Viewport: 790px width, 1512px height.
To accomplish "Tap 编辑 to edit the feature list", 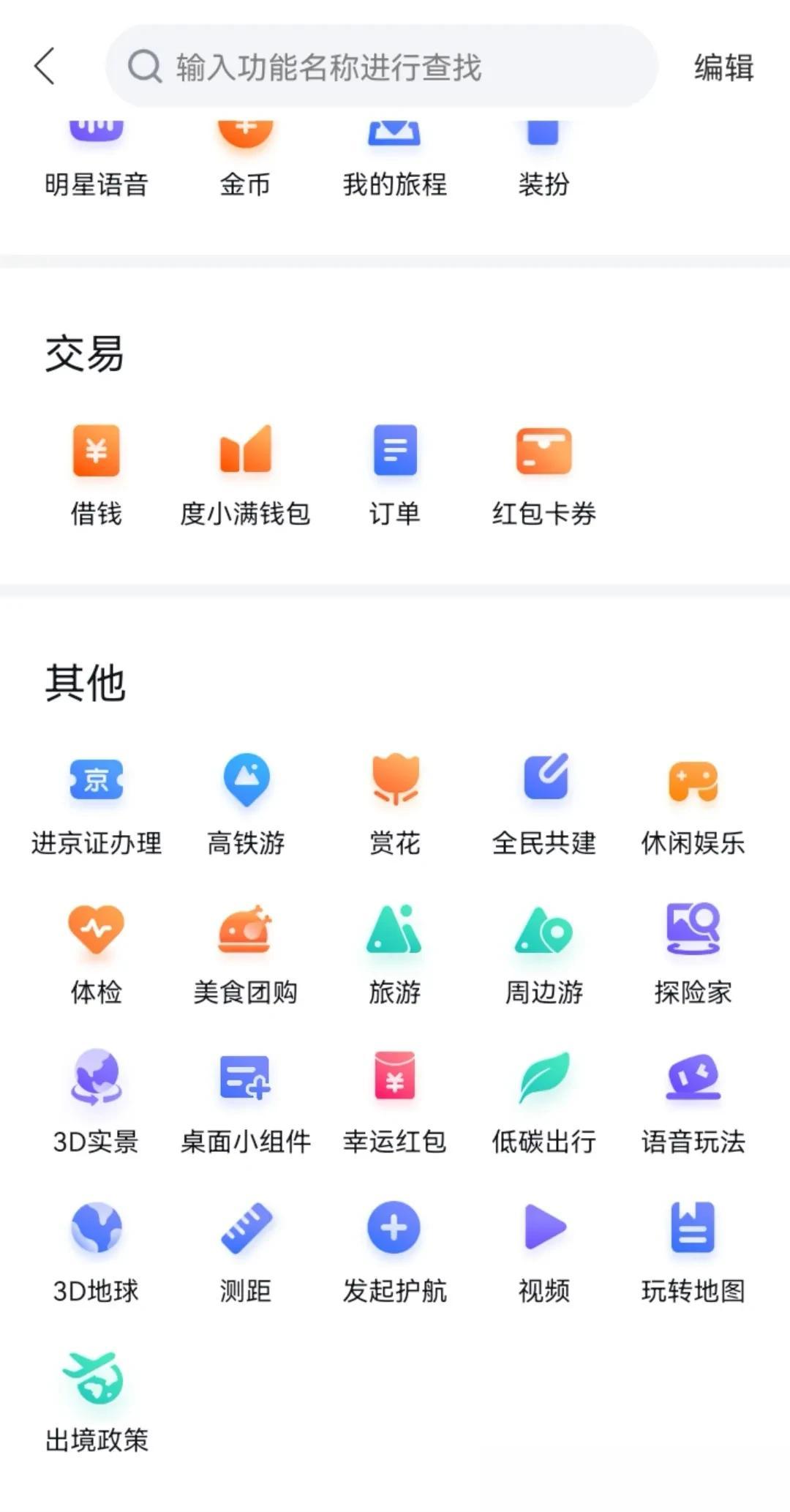I will tap(723, 67).
